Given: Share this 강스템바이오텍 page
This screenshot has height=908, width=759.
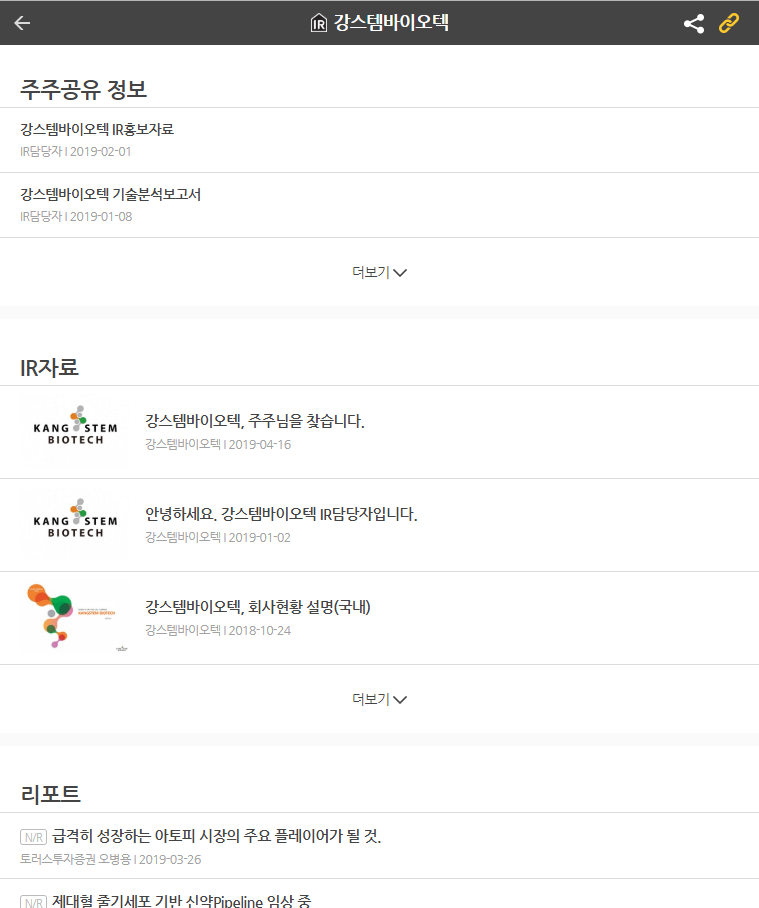Looking at the screenshot, I should tap(694, 23).
